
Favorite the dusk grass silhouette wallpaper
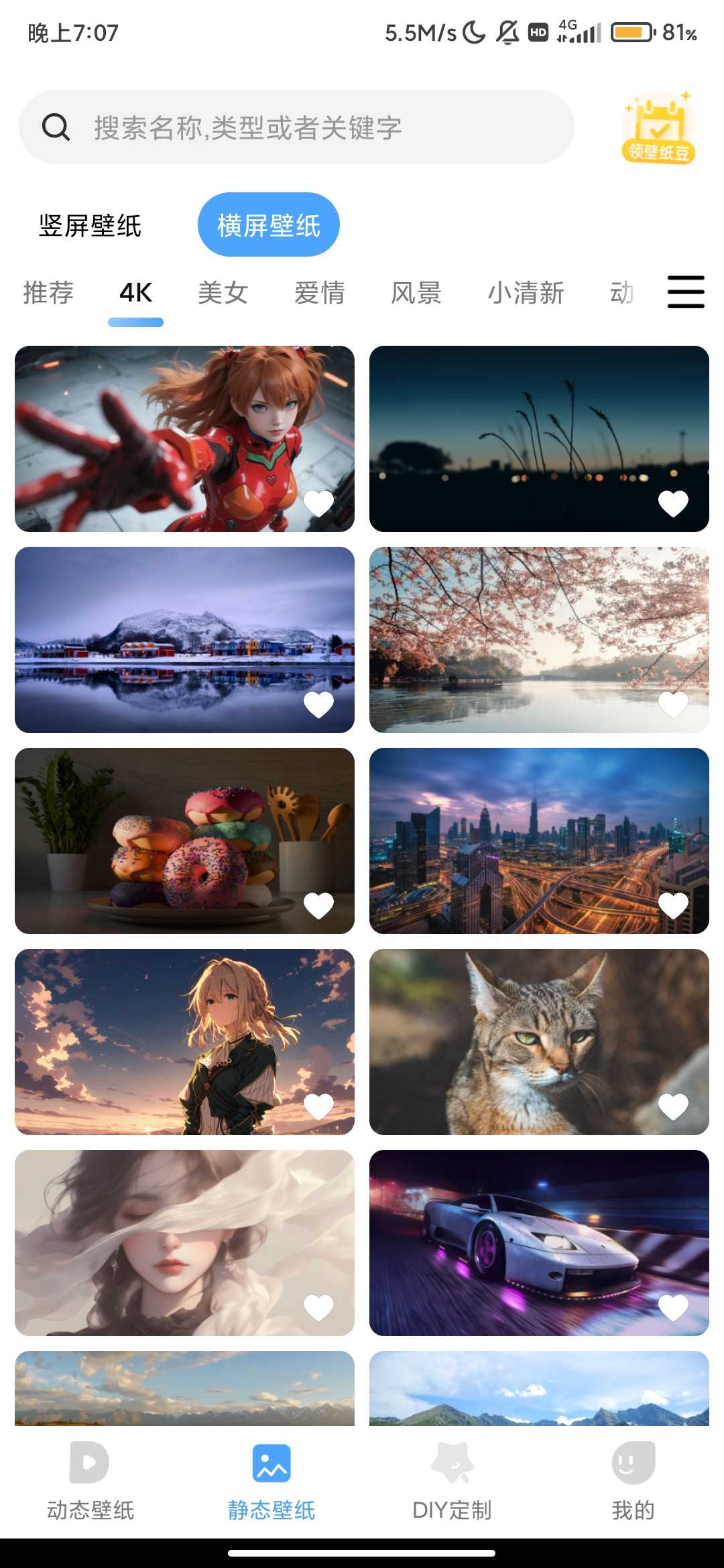point(673,503)
